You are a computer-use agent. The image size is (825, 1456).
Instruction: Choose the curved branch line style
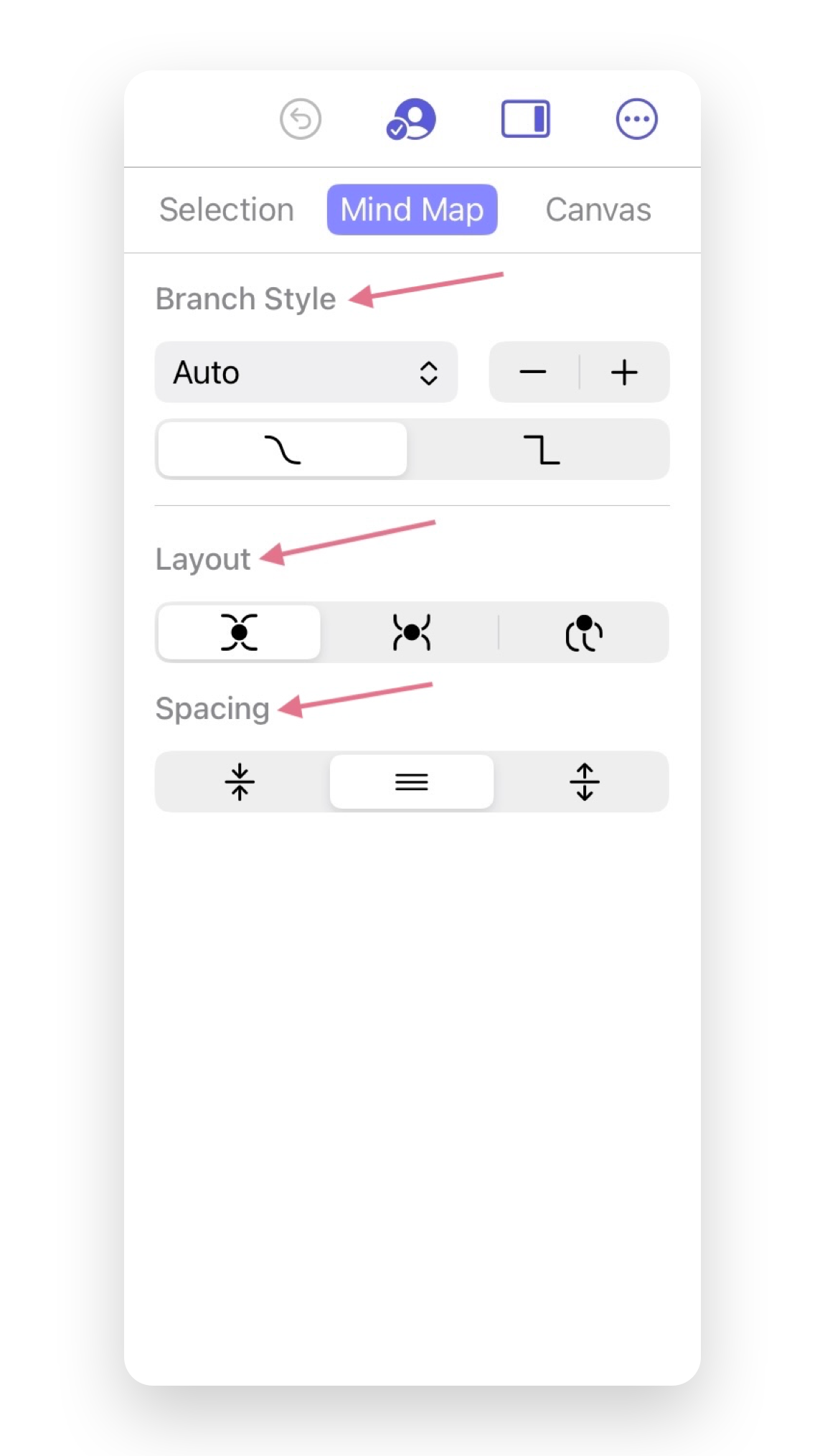(283, 450)
